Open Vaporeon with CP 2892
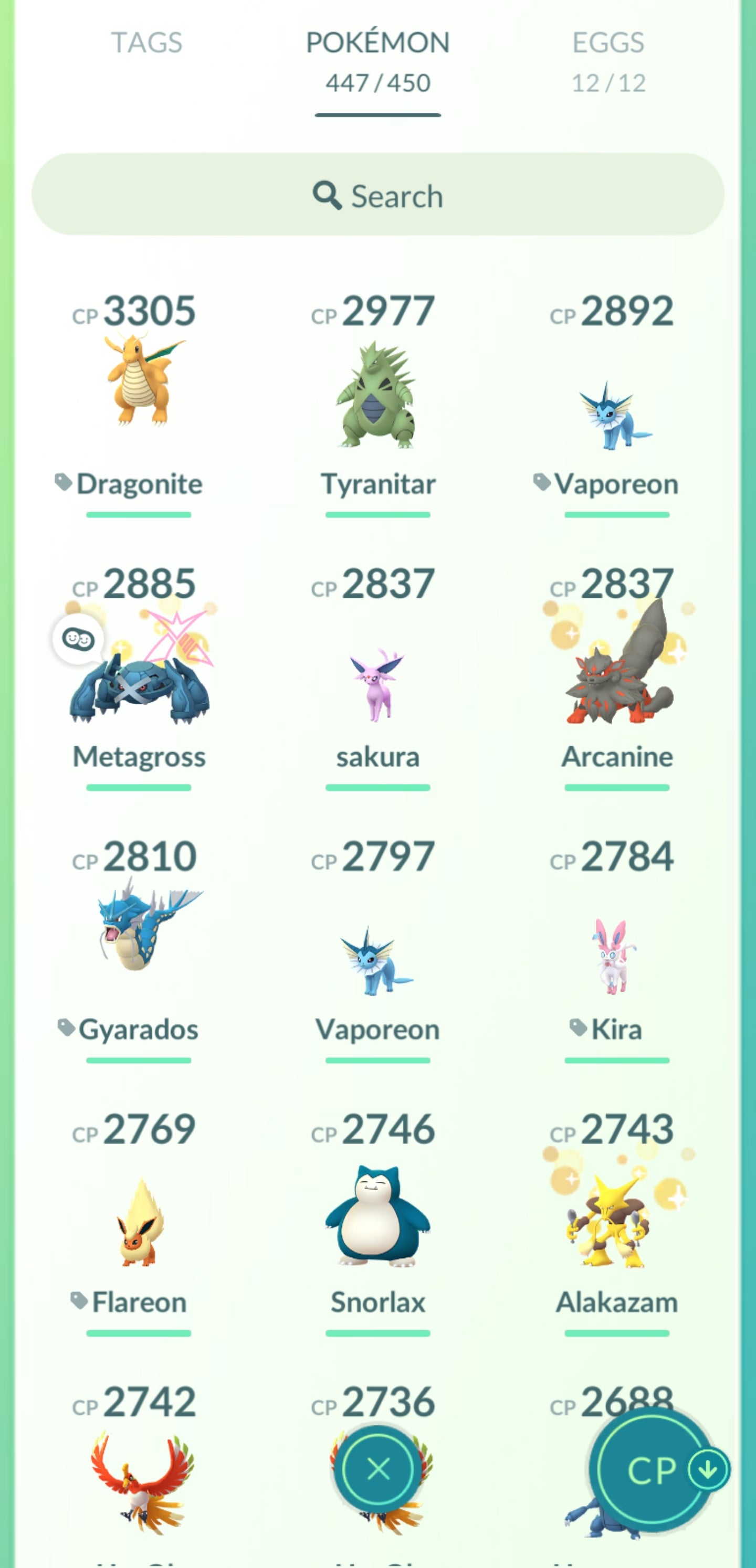The image size is (756, 1568). tap(616, 414)
